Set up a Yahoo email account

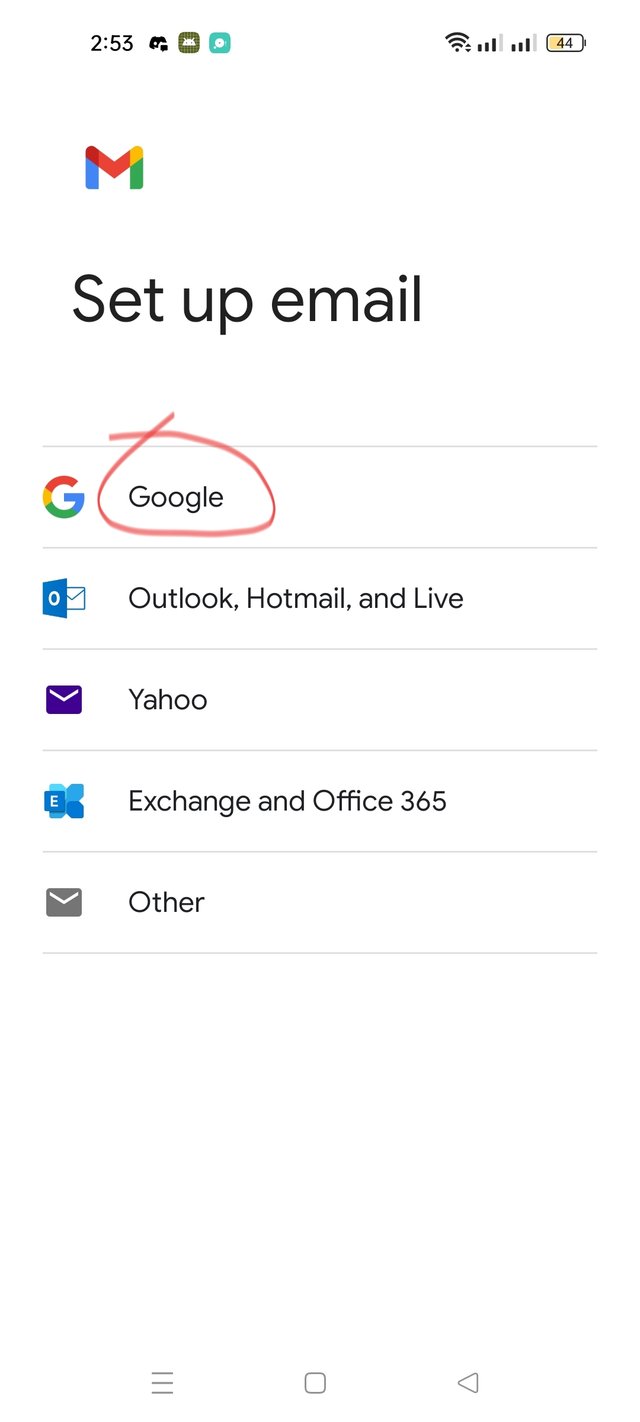tap(168, 700)
